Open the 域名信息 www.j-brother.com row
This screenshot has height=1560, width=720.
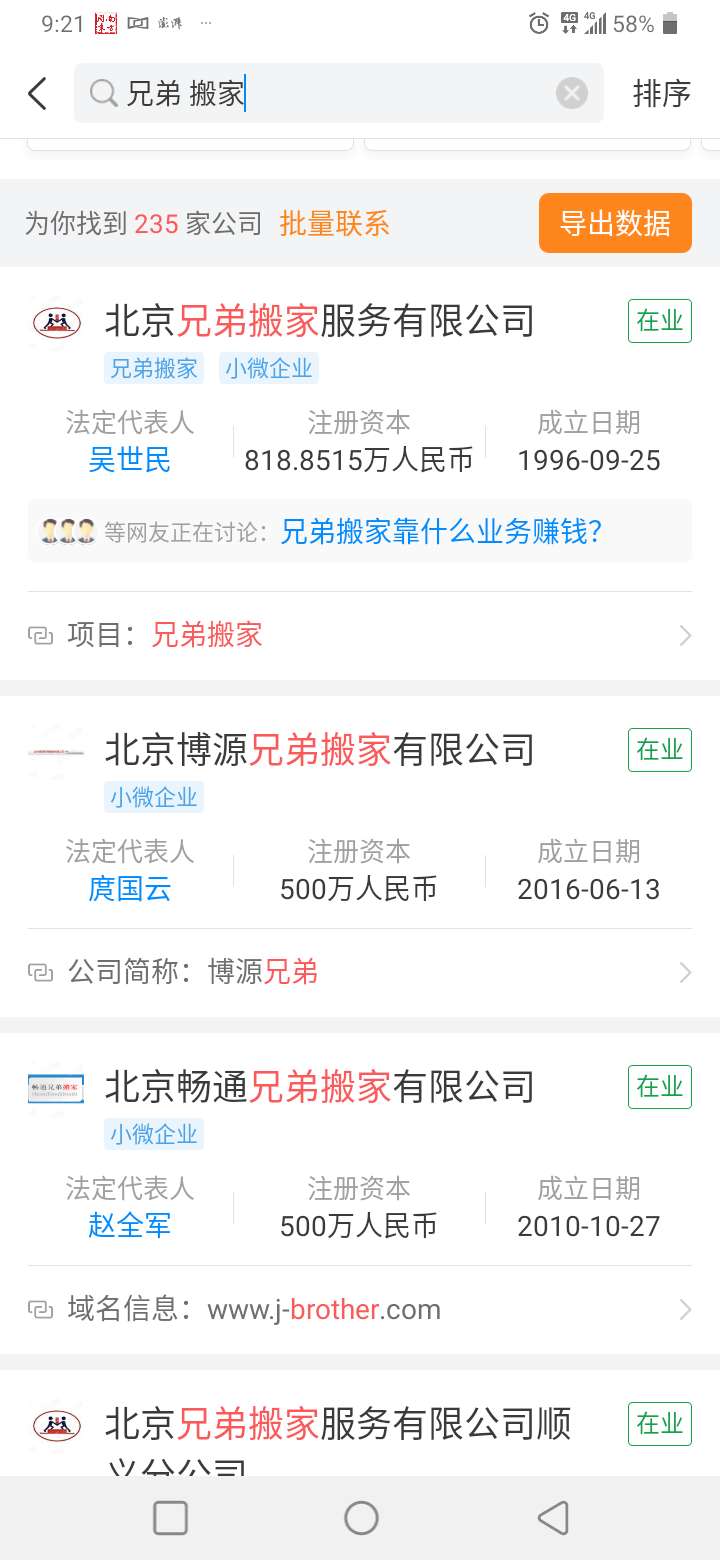[x=360, y=1309]
